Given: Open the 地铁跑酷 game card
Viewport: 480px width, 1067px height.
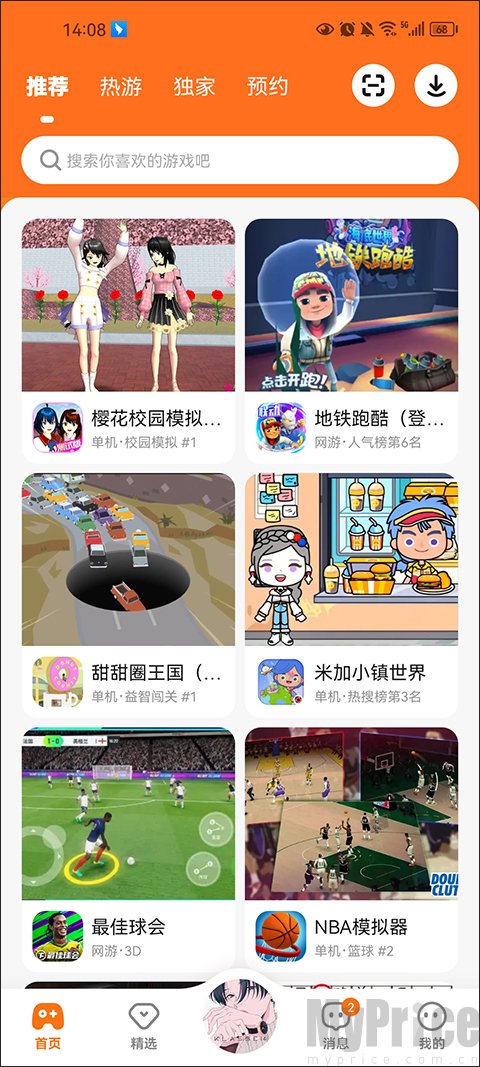Looking at the screenshot, I should pos(351,340).
